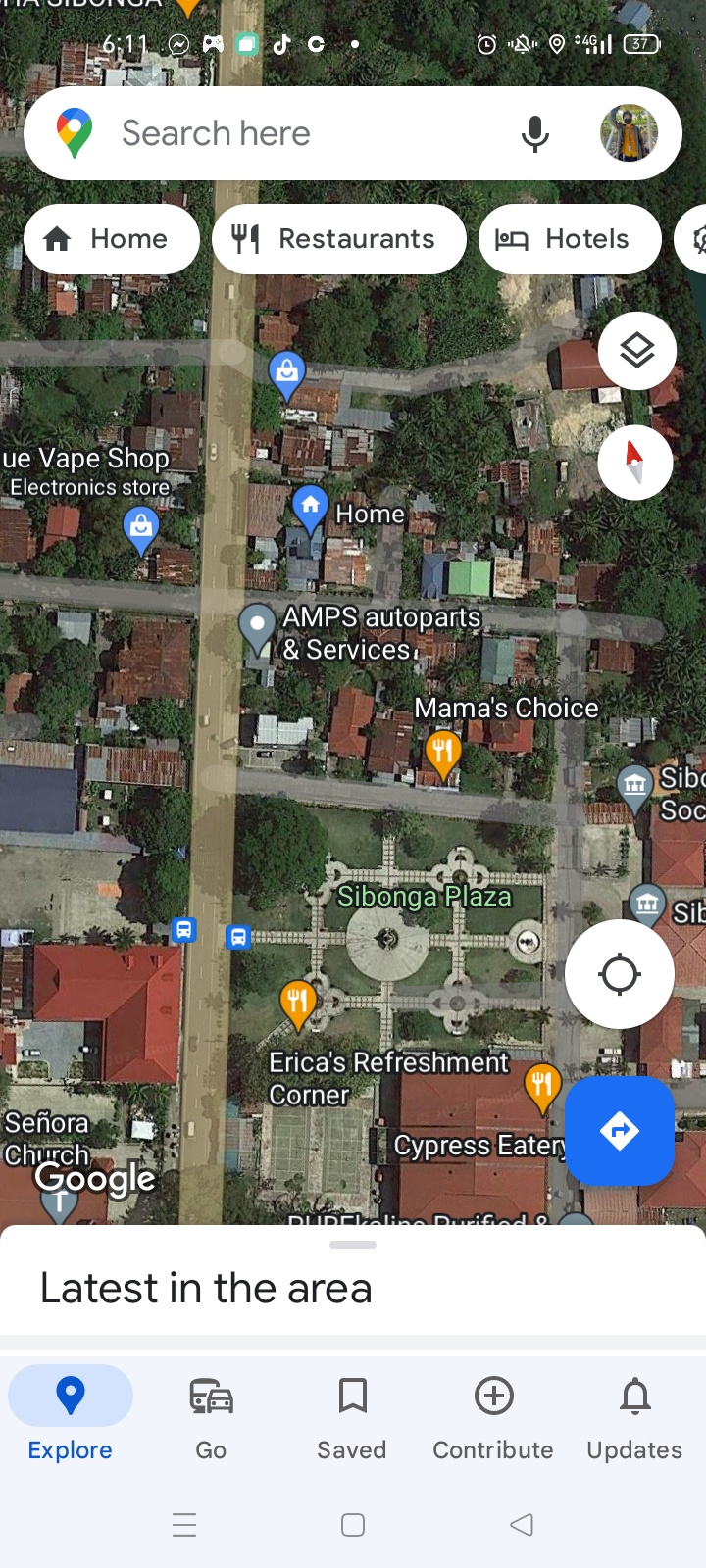Open the account profile picture
Screen dimensions: 706x1568
[x=629, y=133]
